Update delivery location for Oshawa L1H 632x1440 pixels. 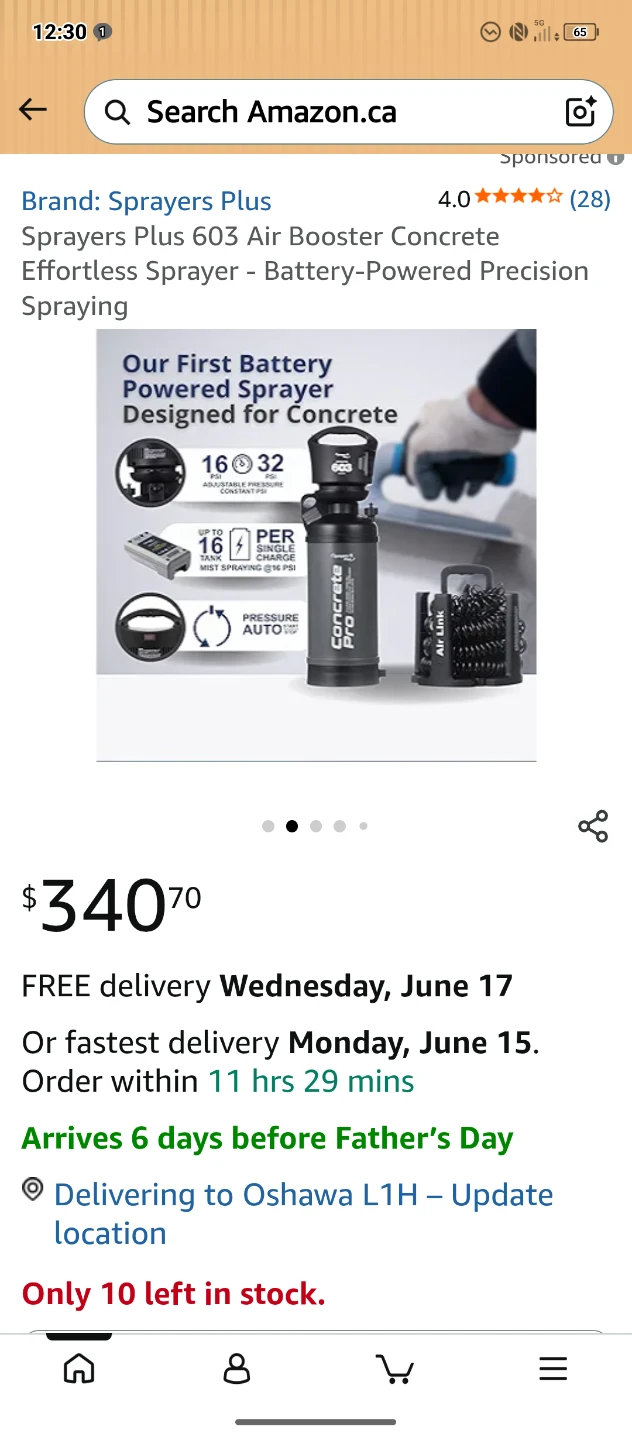(303, 1214)
